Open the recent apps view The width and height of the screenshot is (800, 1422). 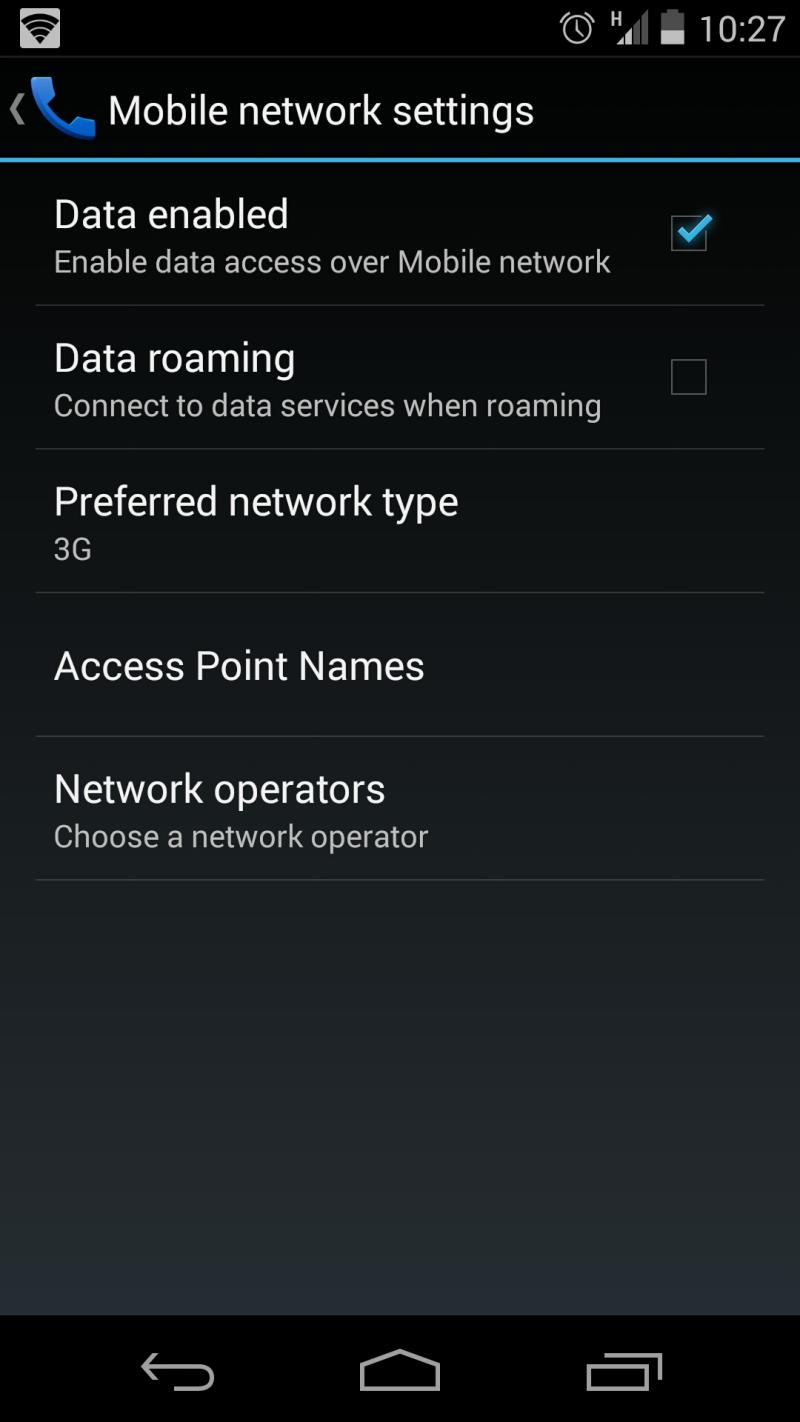624,1371
